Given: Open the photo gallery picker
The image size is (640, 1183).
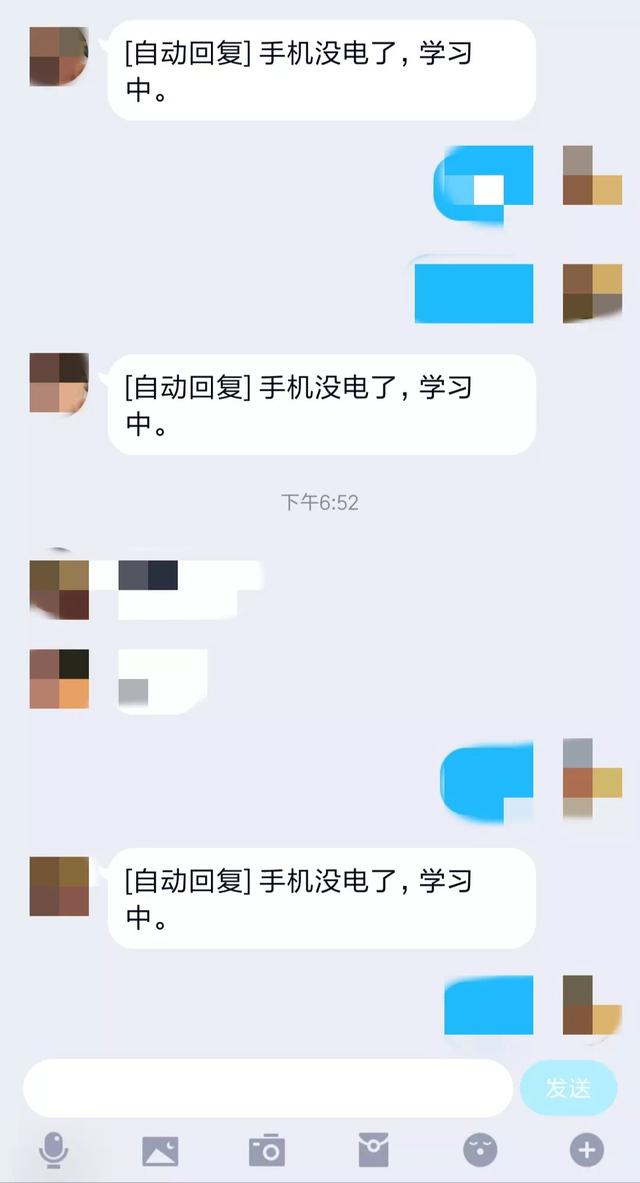Looking at the screenshot, I should [160, 1151].
